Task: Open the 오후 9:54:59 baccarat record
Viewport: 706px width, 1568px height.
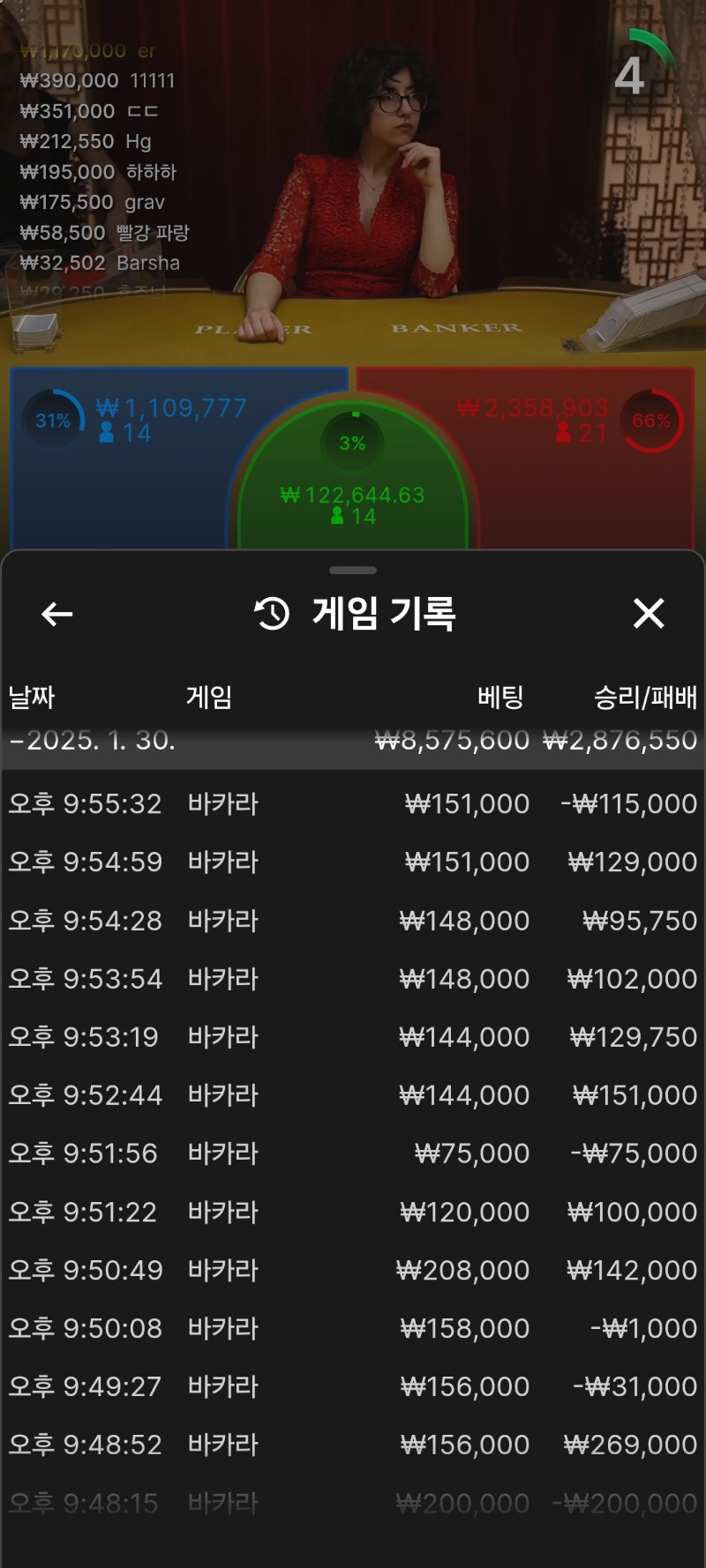Action: (x=353, y=862)
